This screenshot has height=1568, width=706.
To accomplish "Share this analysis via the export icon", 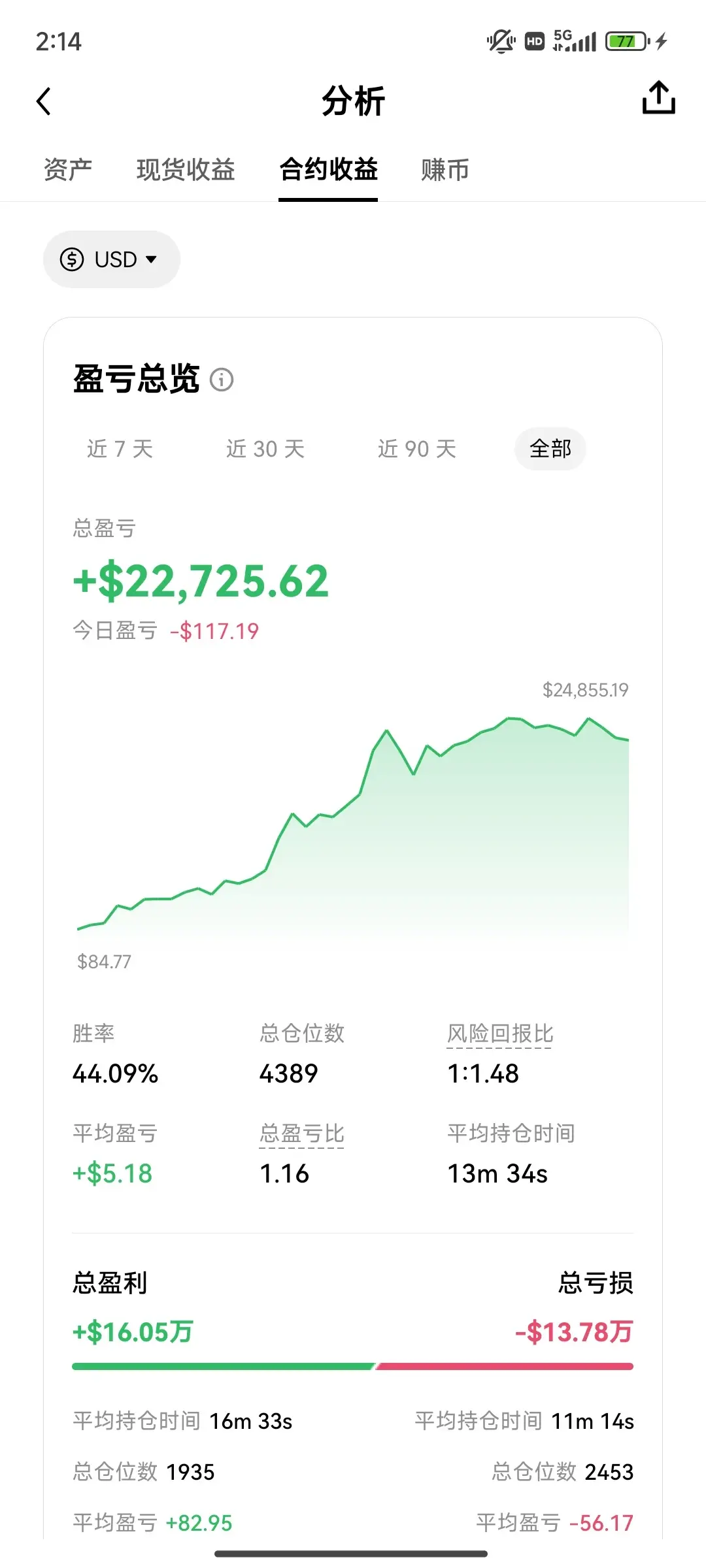I will point(658,98).
